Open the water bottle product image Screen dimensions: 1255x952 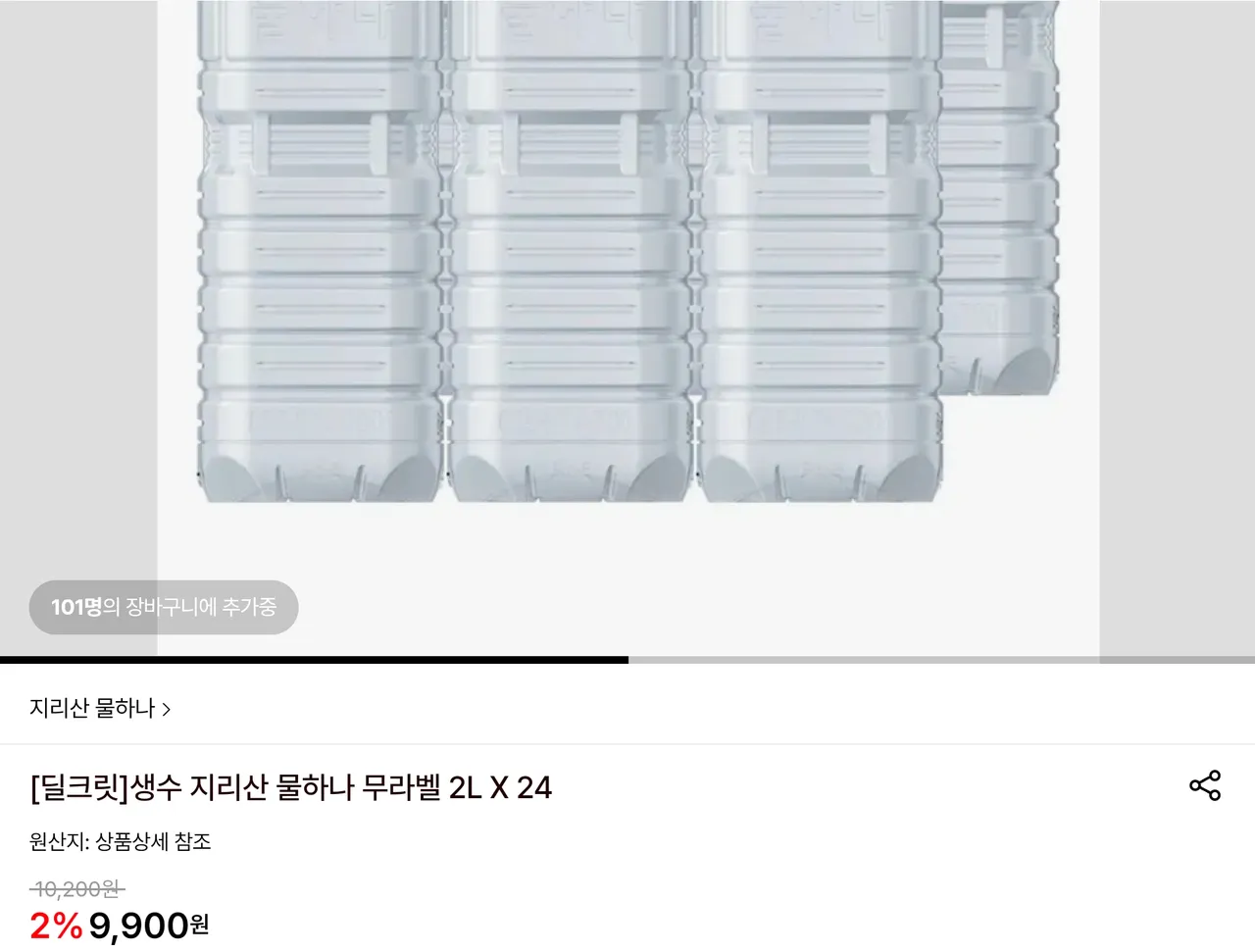(x=627, y=294)
